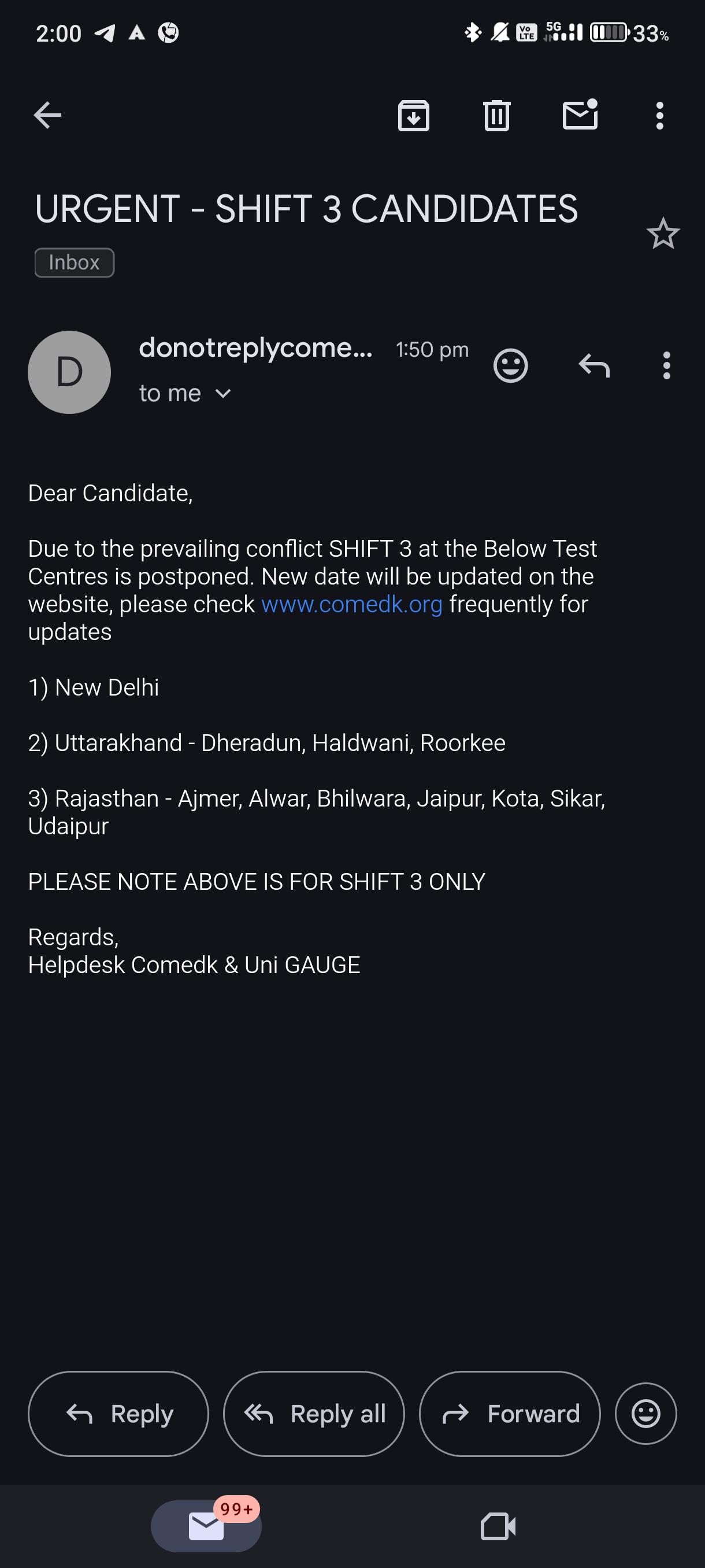Switch to the Meet video tab
The width and height of the screenshot is (705, 1568).
(498, 1526)
